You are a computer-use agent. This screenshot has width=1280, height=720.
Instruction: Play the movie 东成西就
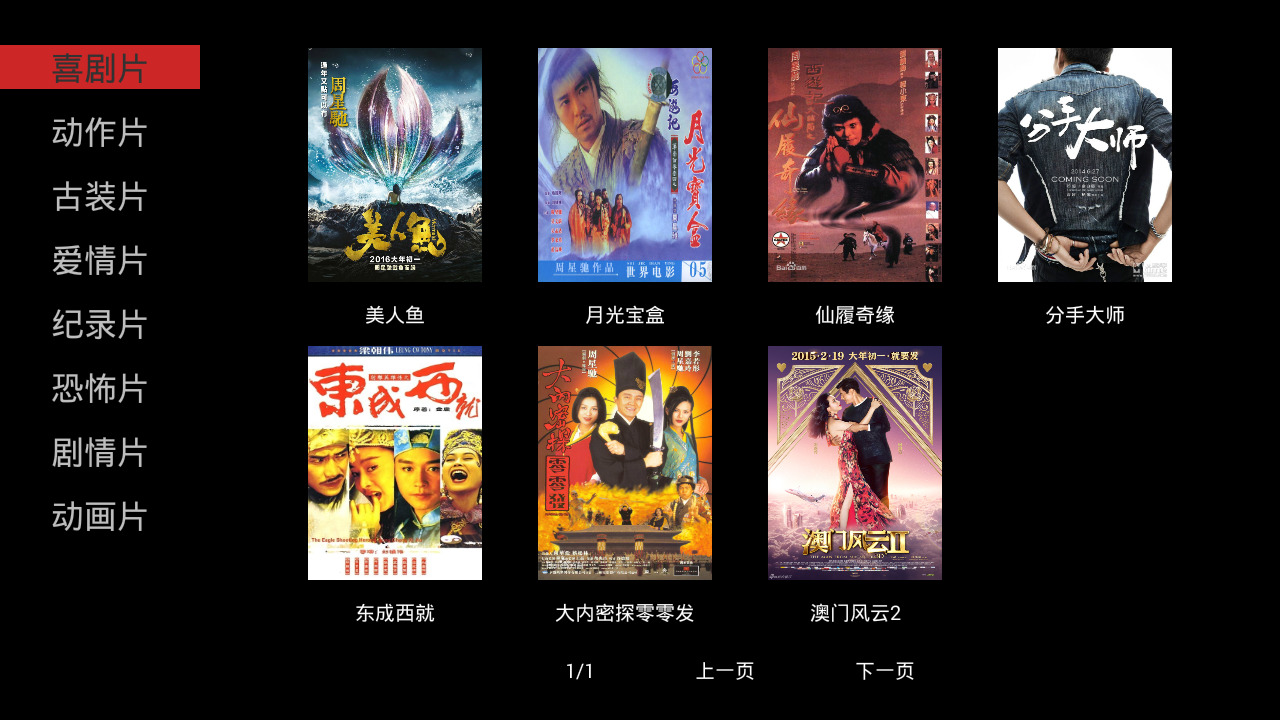(x=395, y=463)
